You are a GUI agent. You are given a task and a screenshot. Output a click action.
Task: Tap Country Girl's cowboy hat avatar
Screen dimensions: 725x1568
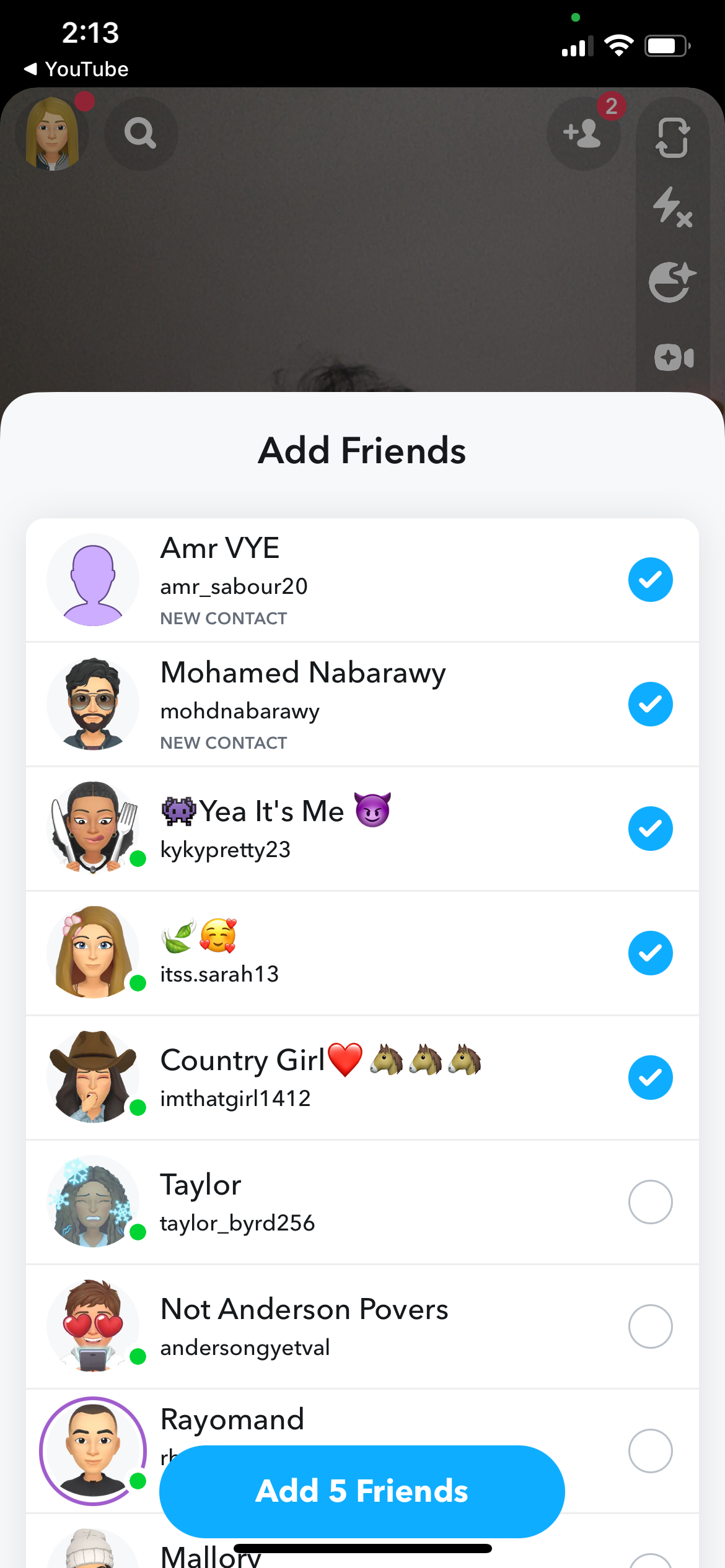click(92, 1077)
